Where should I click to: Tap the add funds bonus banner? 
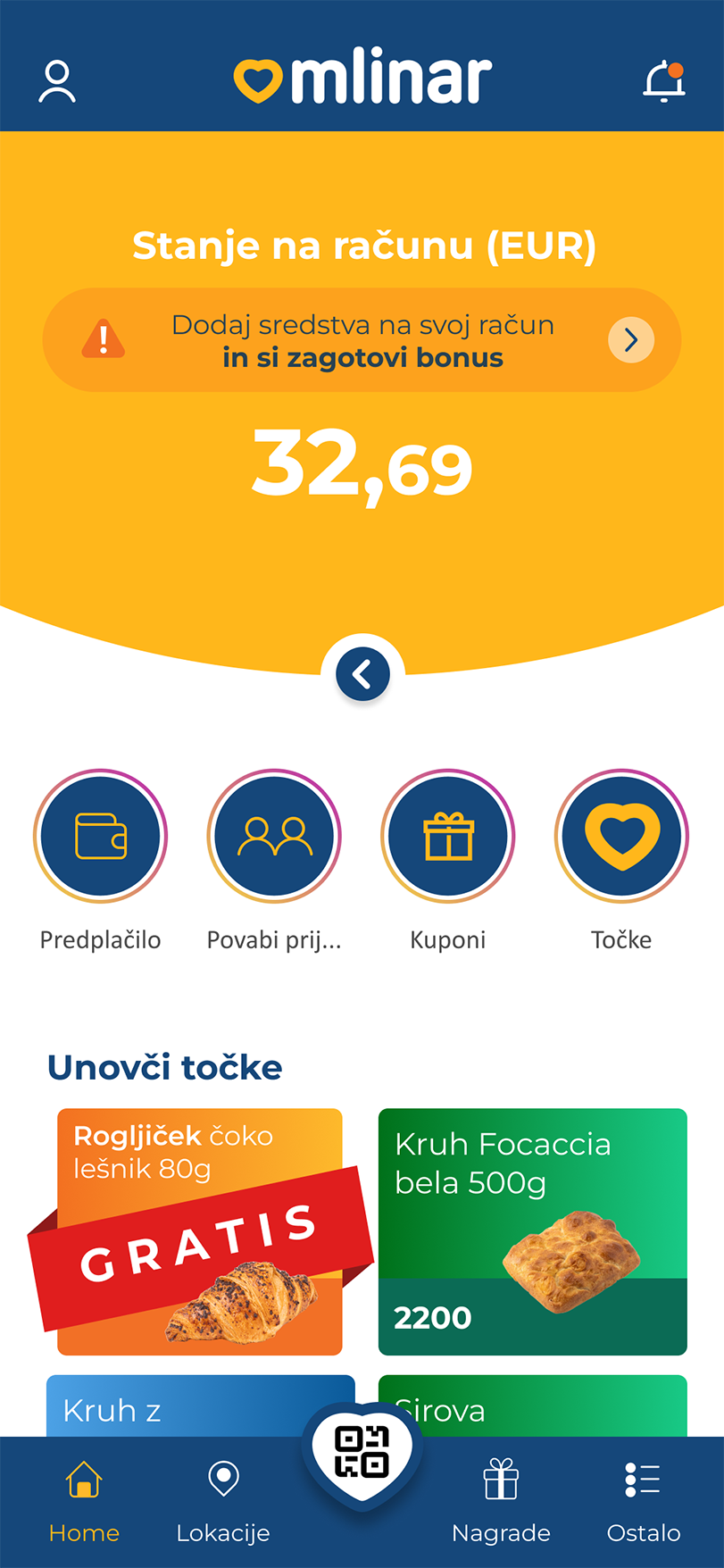coord(362,340)
